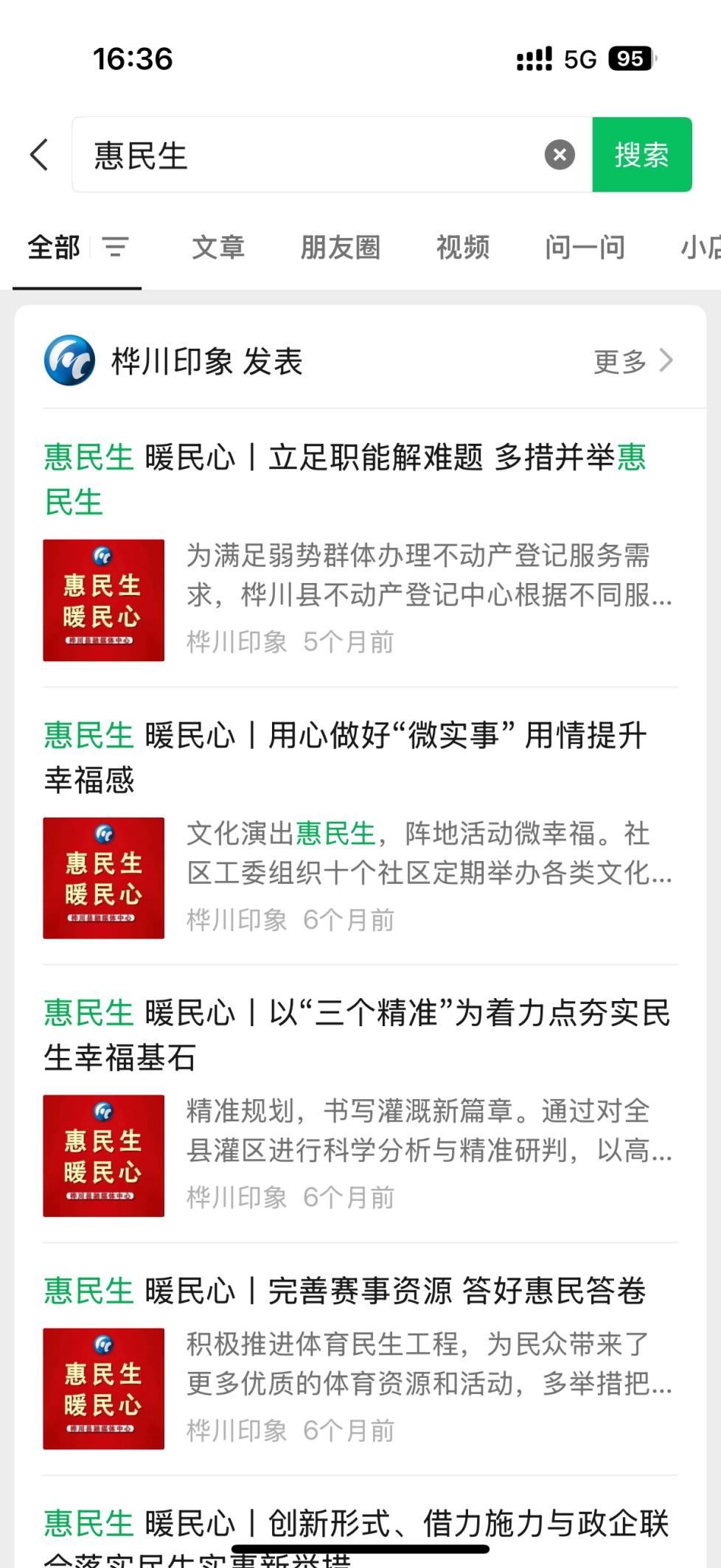Select the 全部 tab

(x=54, y=248)
